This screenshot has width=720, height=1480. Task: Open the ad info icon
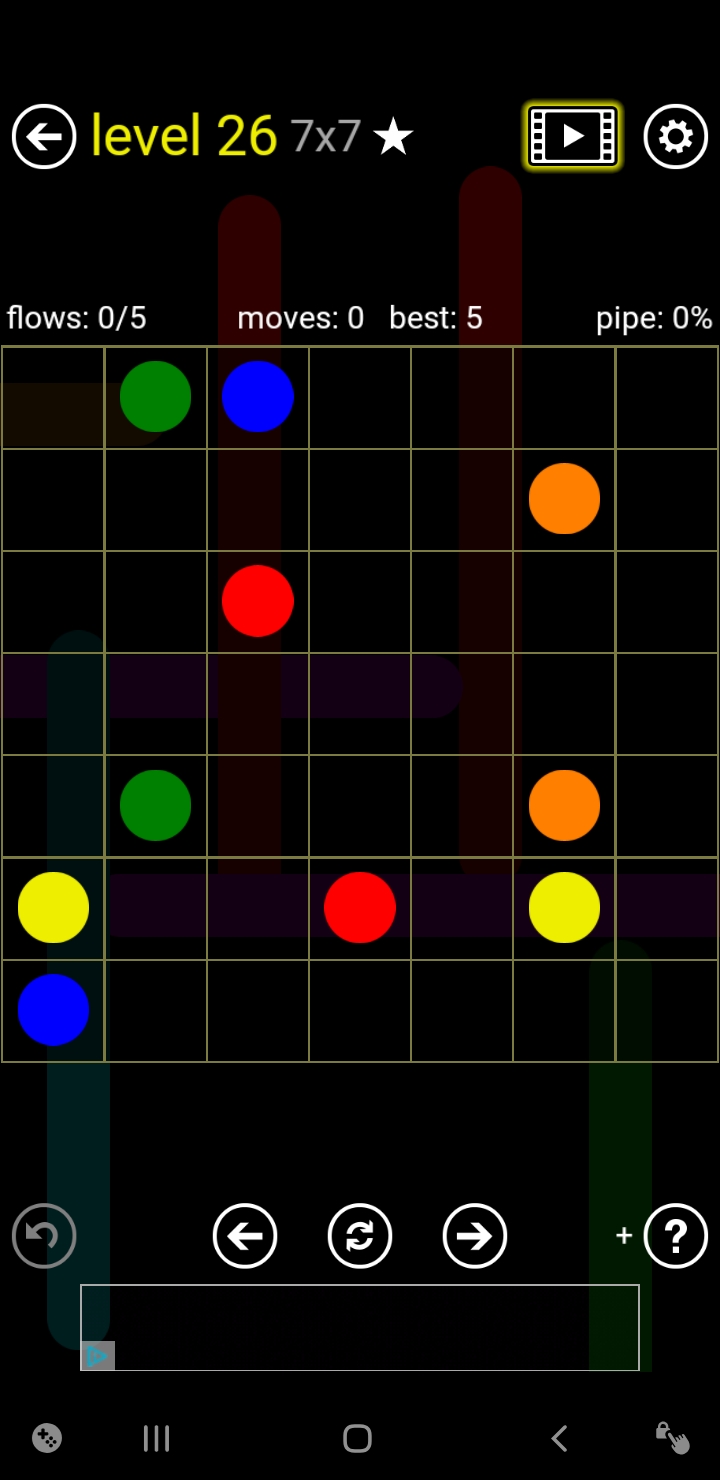(x=98, y=1356)
